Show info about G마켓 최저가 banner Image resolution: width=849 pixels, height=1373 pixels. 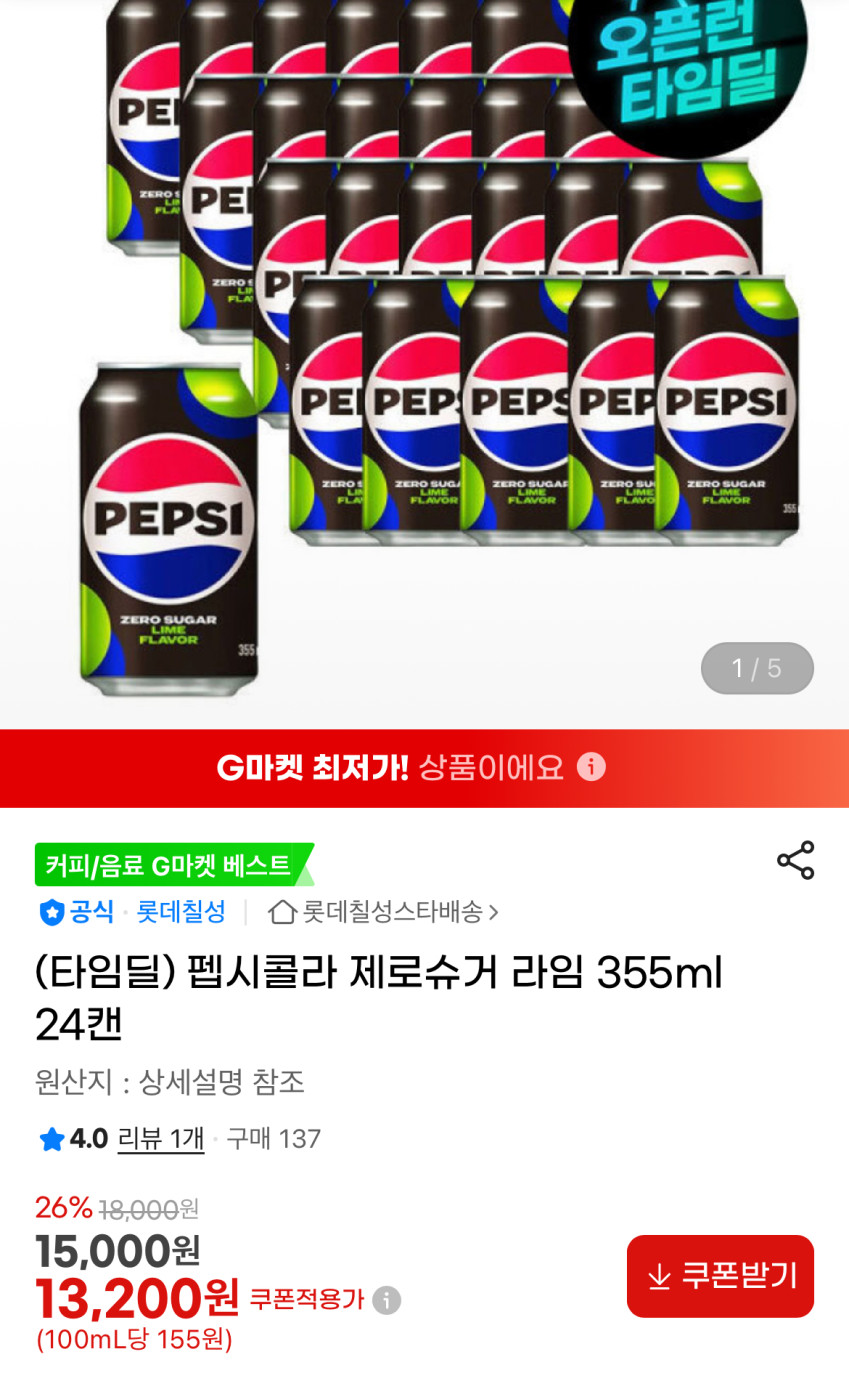[x=592, y=768]
